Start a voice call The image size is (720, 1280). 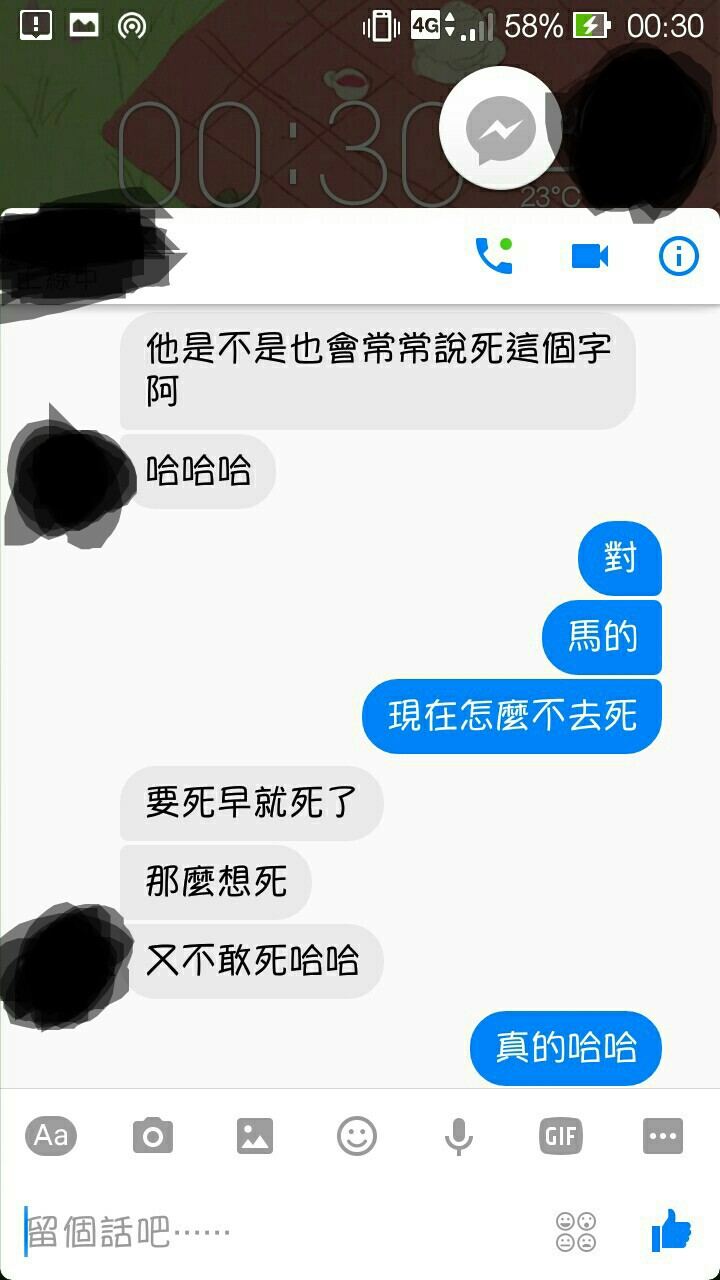(x=493, y=257)
